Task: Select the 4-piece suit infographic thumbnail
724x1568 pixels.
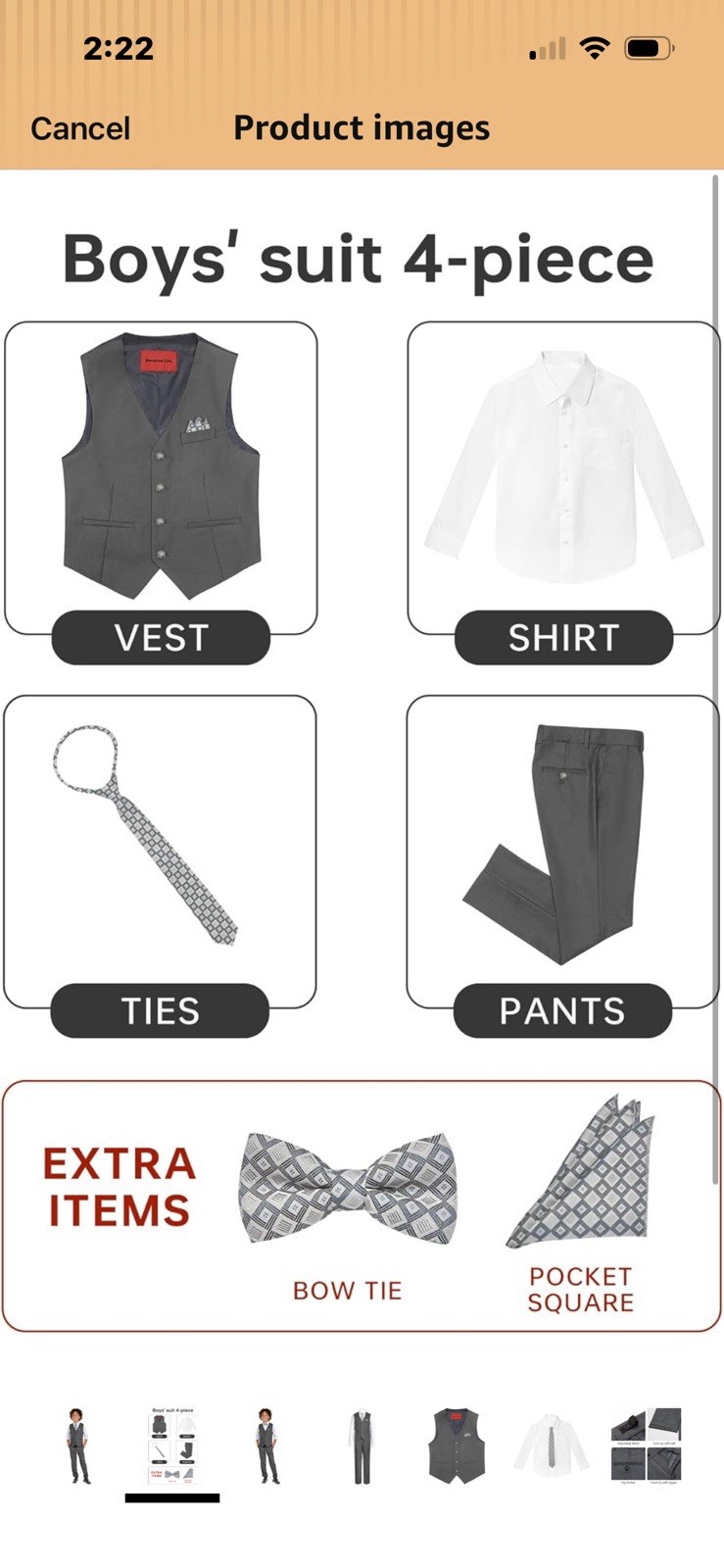Action: point(172,1445)
